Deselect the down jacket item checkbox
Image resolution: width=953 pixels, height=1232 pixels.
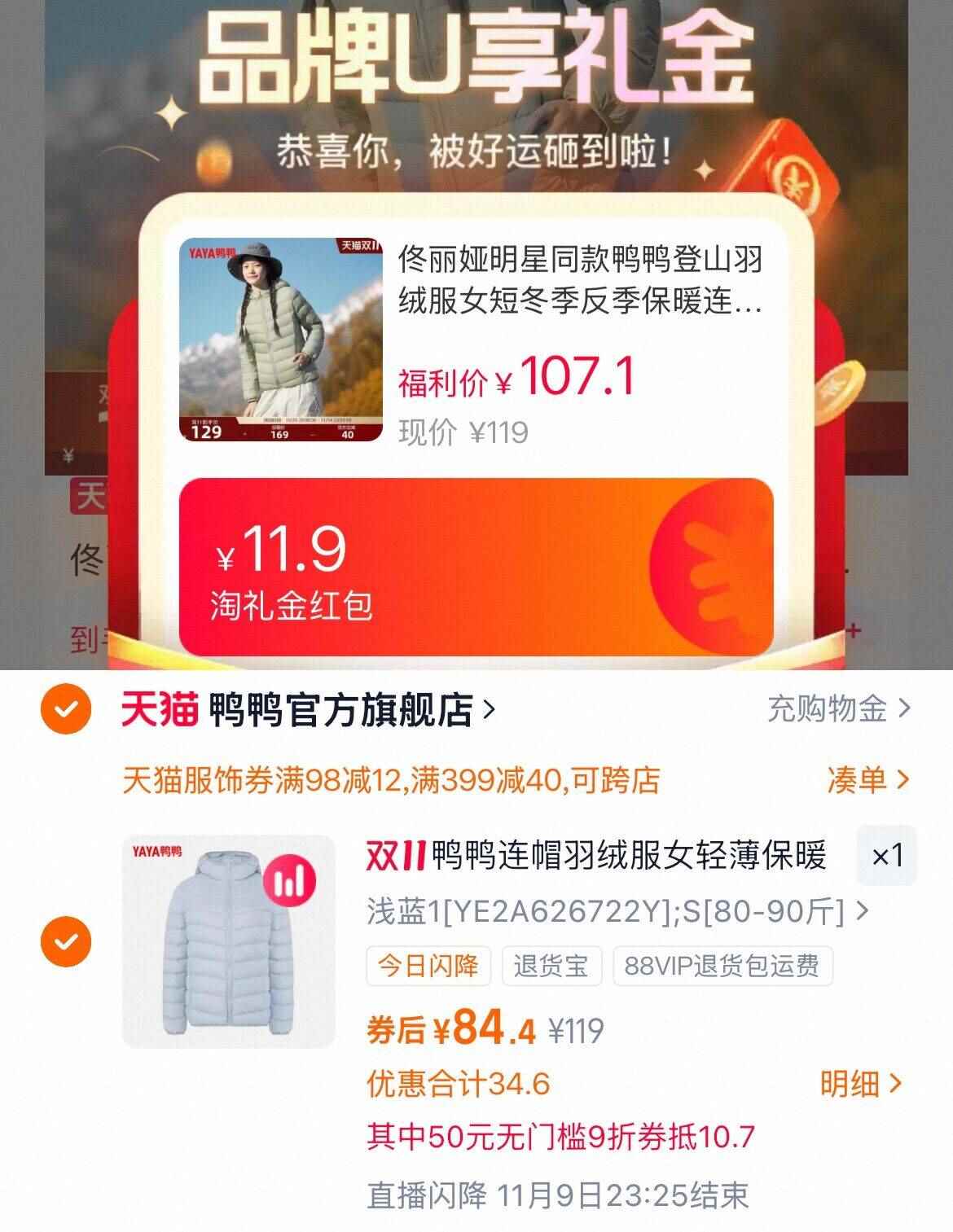tap(65, 940)
